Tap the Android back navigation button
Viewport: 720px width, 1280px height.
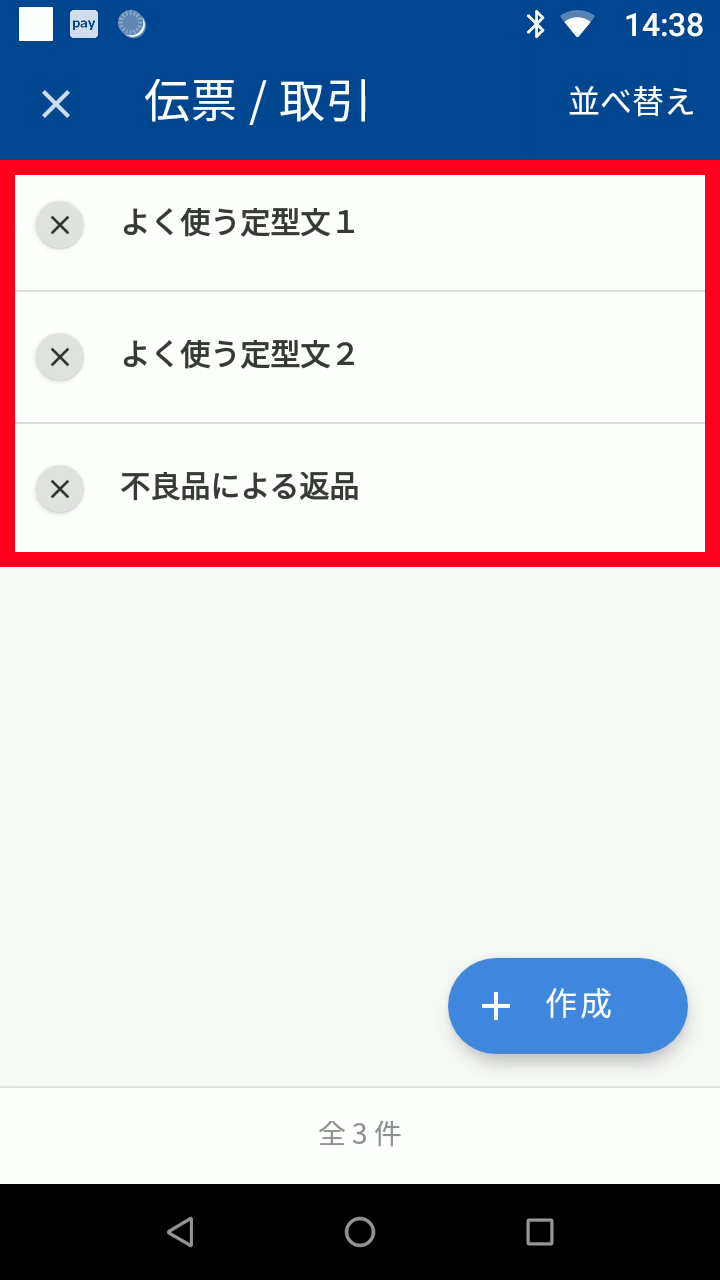coord(180,1232)
